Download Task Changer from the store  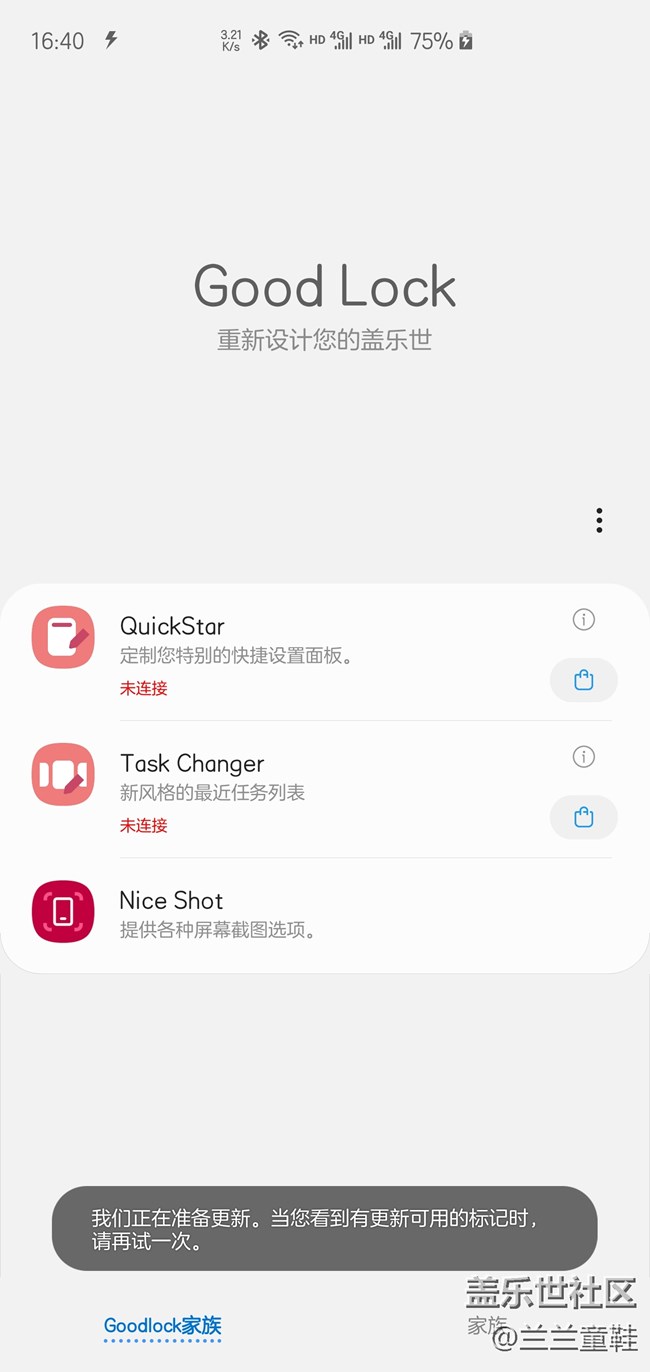pos(584,818)
